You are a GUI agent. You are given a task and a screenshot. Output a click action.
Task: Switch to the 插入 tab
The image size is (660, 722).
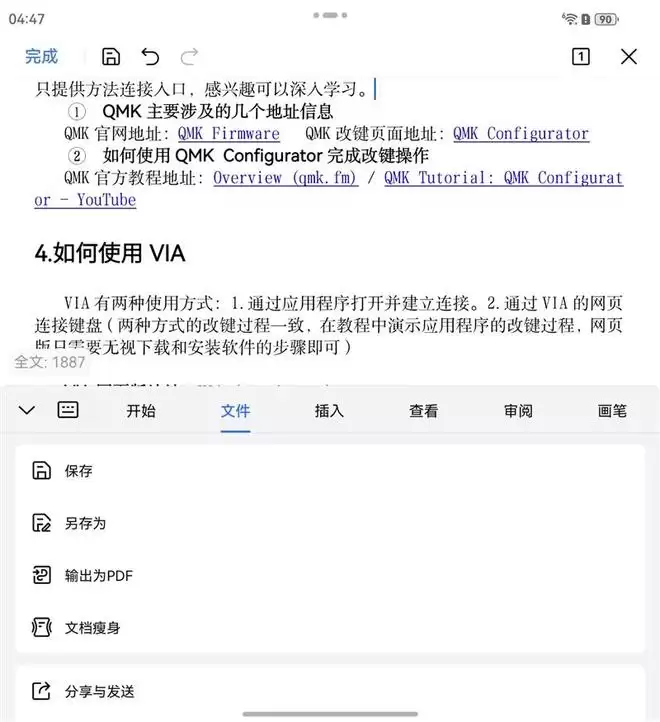[329, 411]
